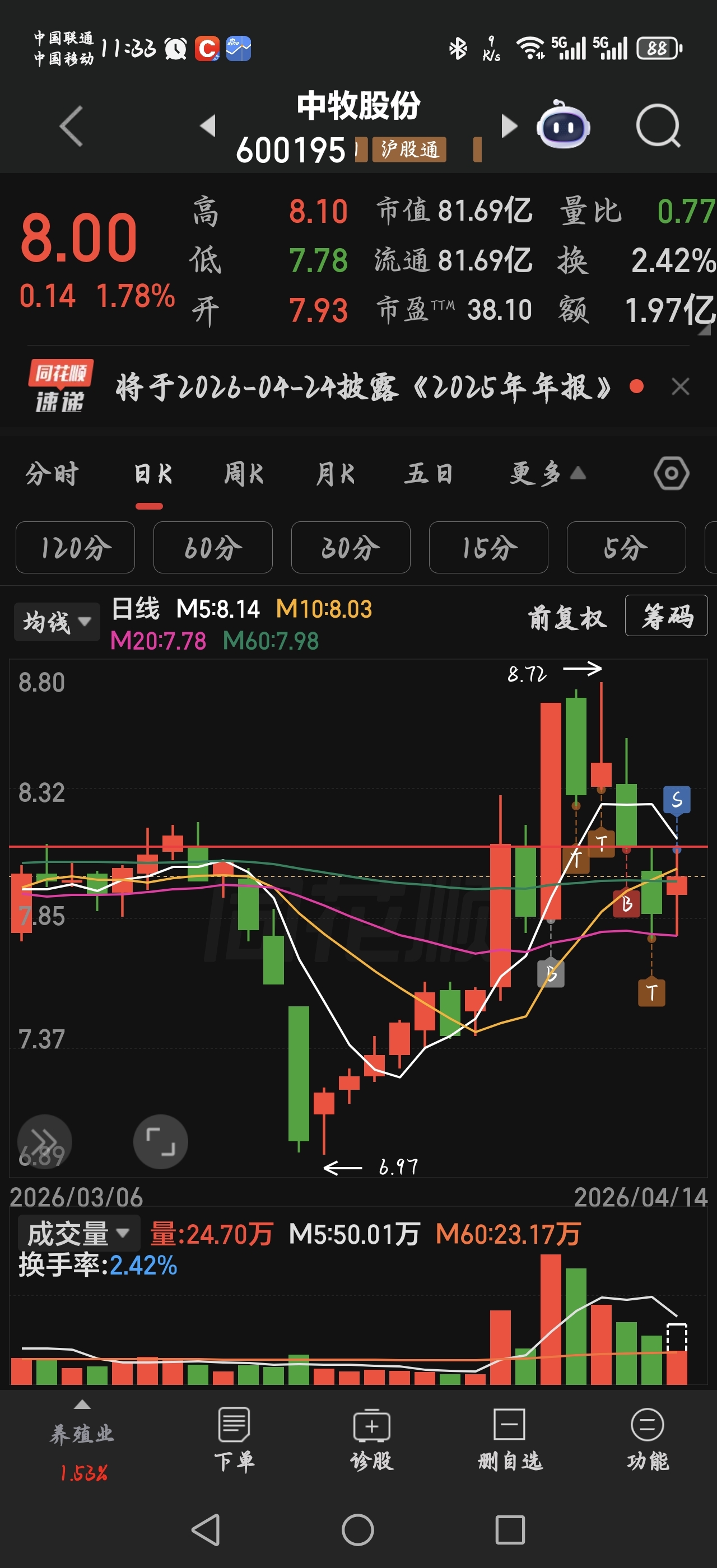
Task: Open the 筹码 distribution view
Action: pos(667,616)
